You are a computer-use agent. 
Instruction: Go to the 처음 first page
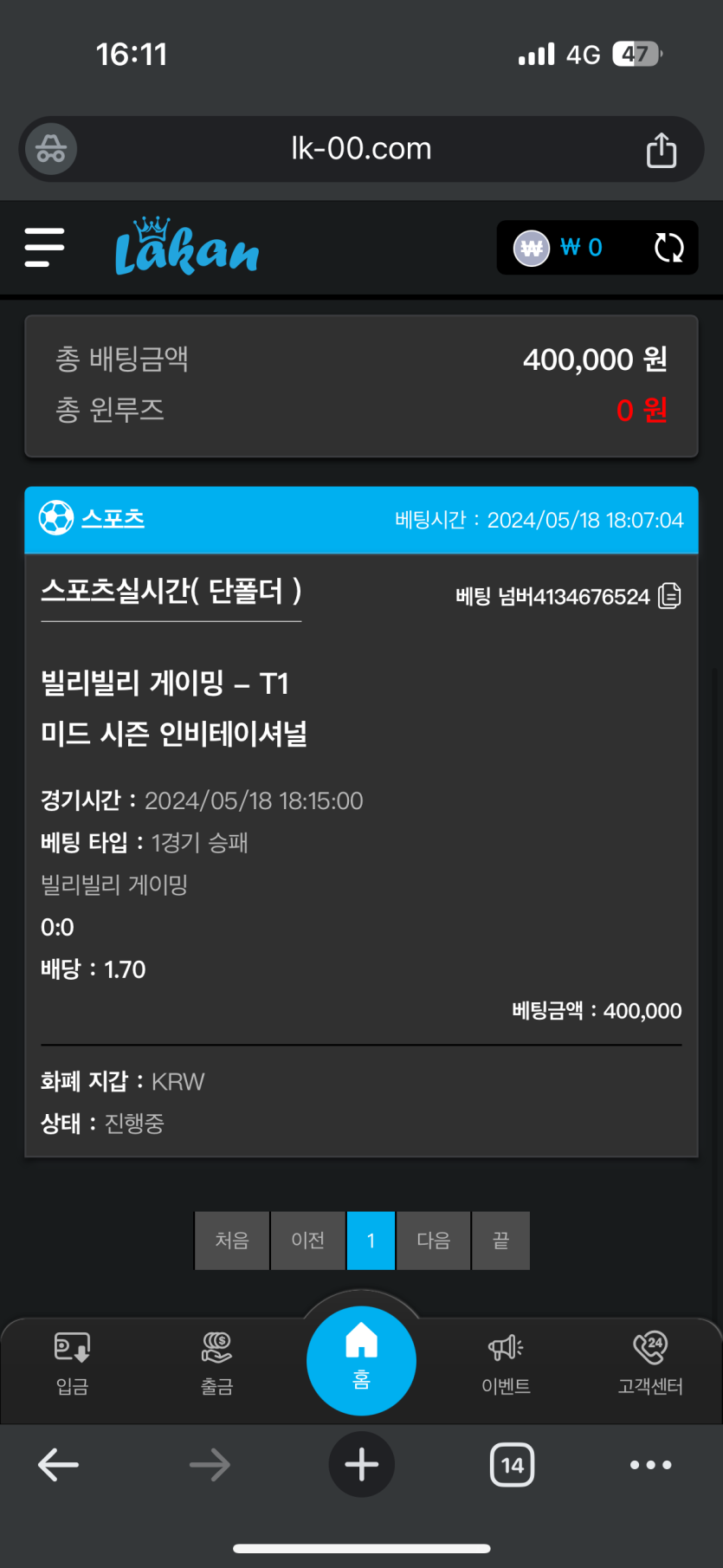232,1241
